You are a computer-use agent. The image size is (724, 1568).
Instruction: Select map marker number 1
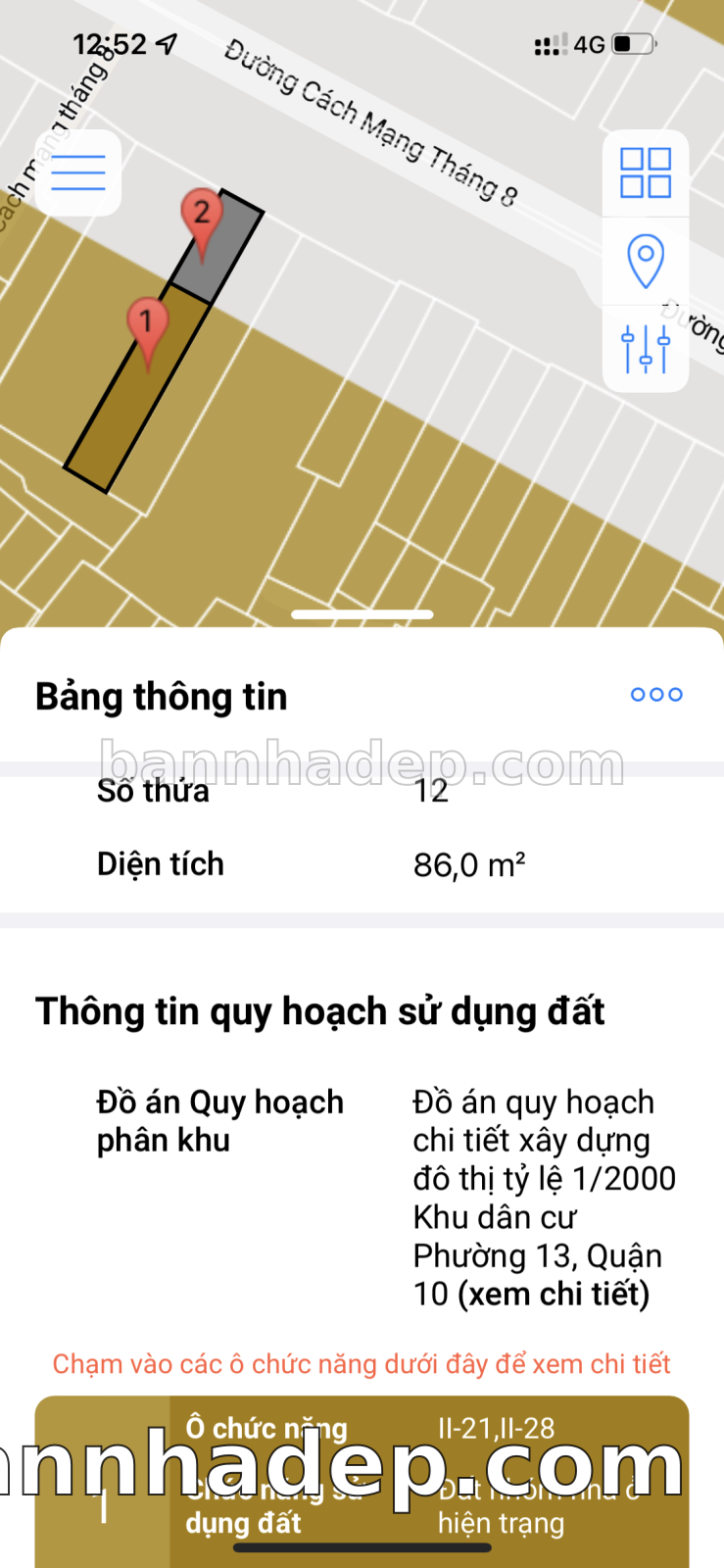coord(147,324)
